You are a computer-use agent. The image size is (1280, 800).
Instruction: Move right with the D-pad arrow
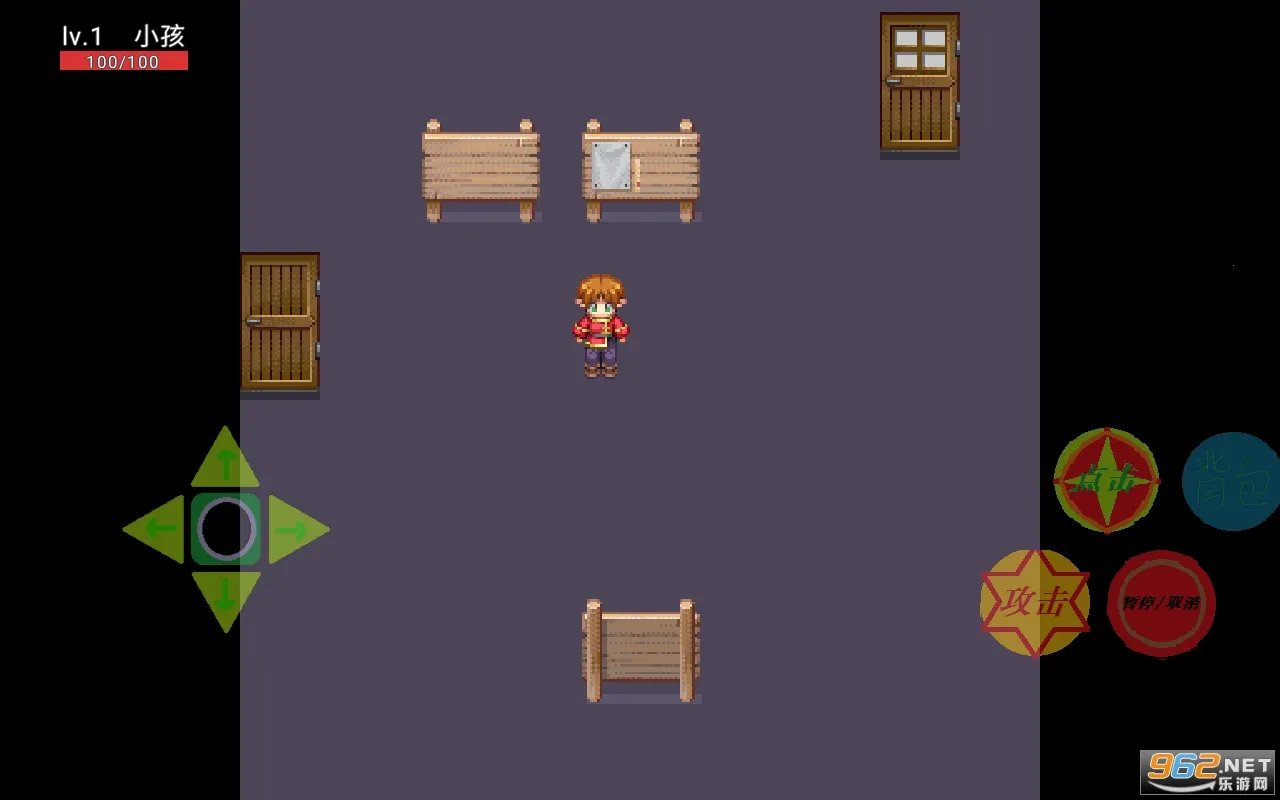[x=296, y=529]
